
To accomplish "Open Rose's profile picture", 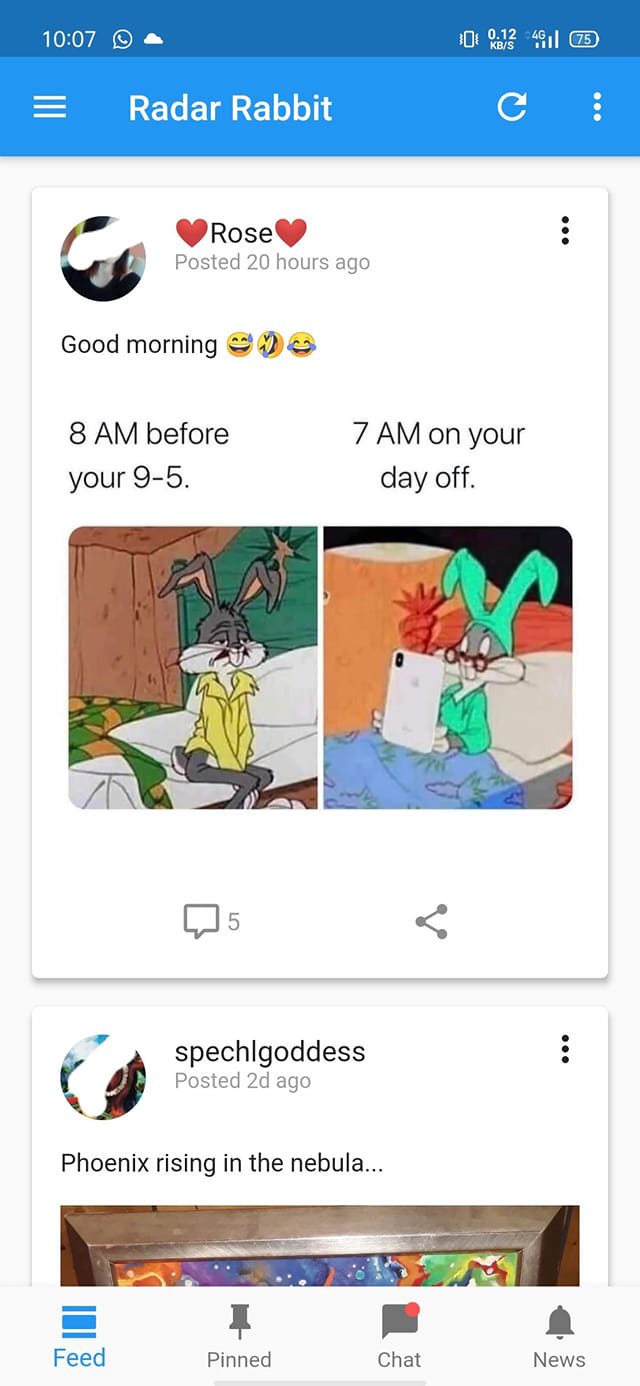I will pos(103,258).
